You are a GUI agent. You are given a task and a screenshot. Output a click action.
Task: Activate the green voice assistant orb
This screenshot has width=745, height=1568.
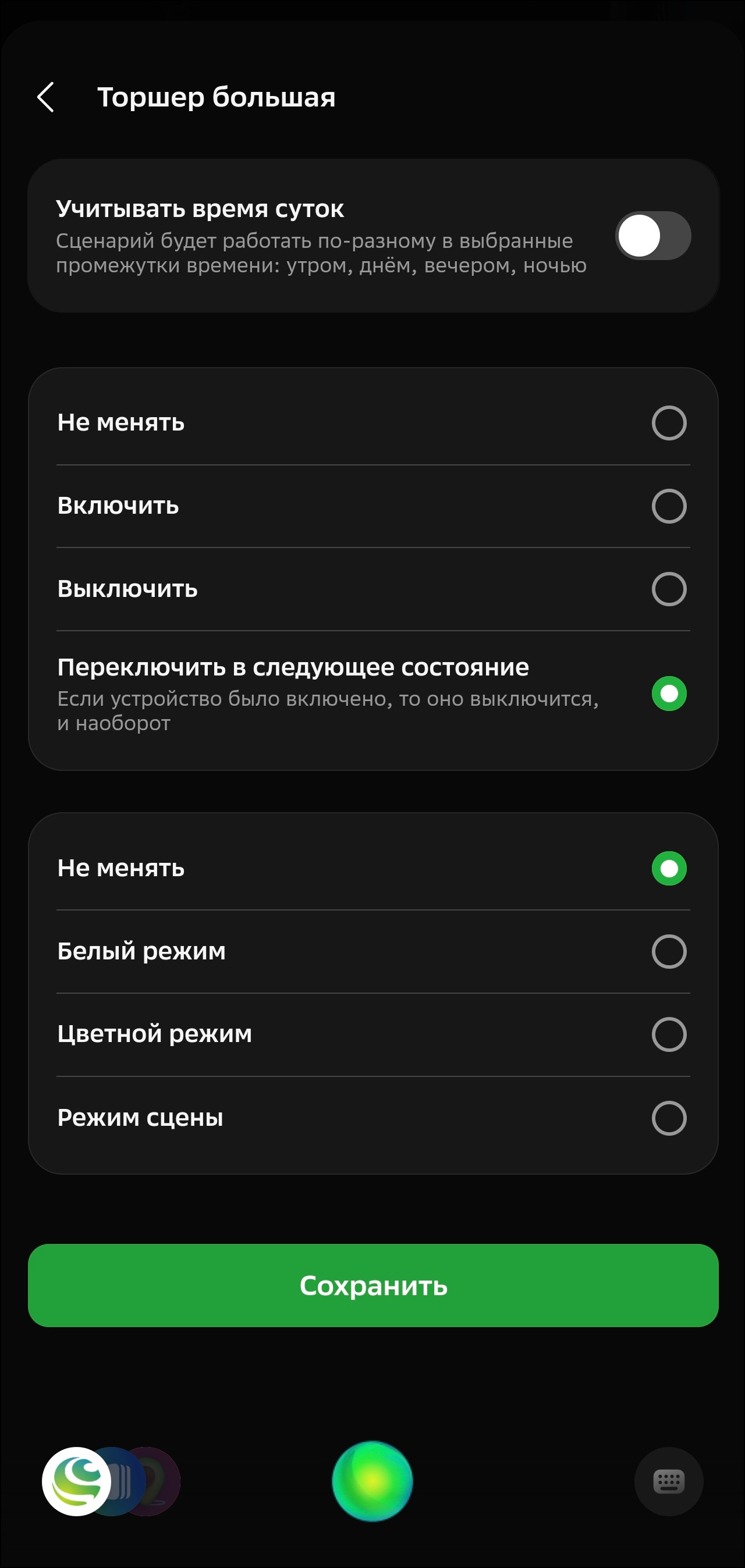[x=372, y=1481]
